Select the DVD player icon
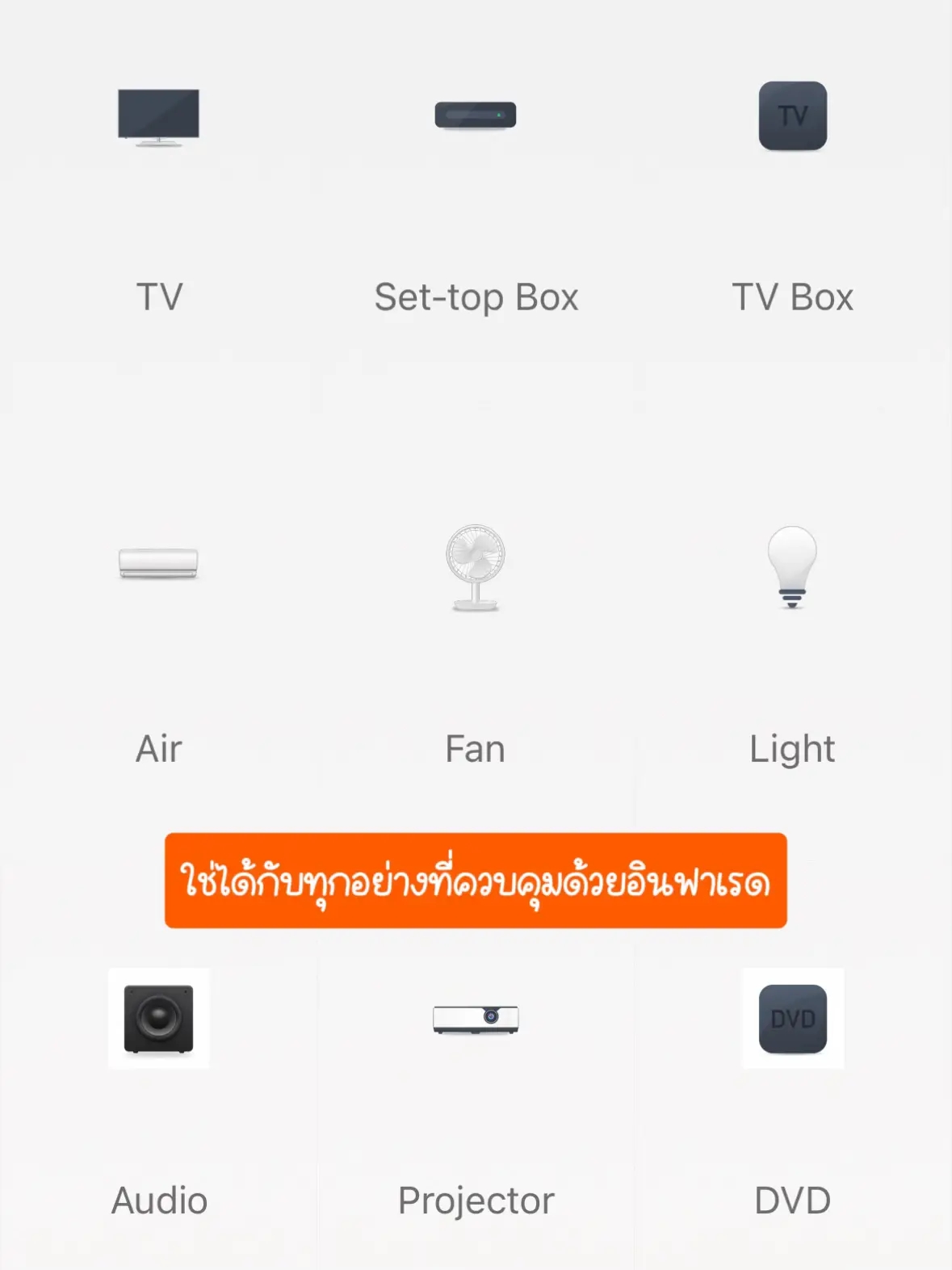 [x=792, y=1018]
